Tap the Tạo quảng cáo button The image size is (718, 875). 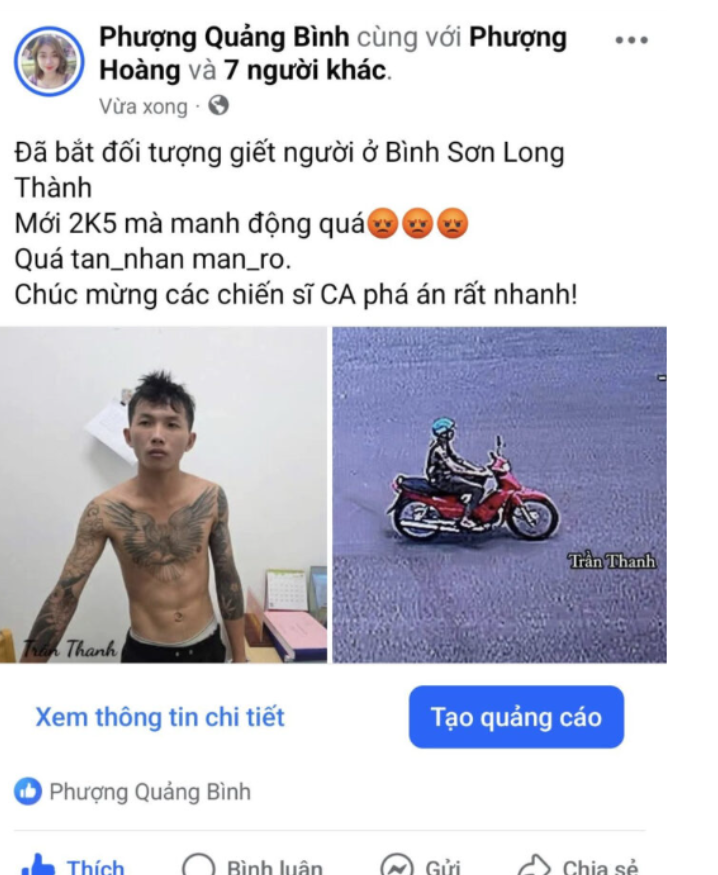[516, 717]
